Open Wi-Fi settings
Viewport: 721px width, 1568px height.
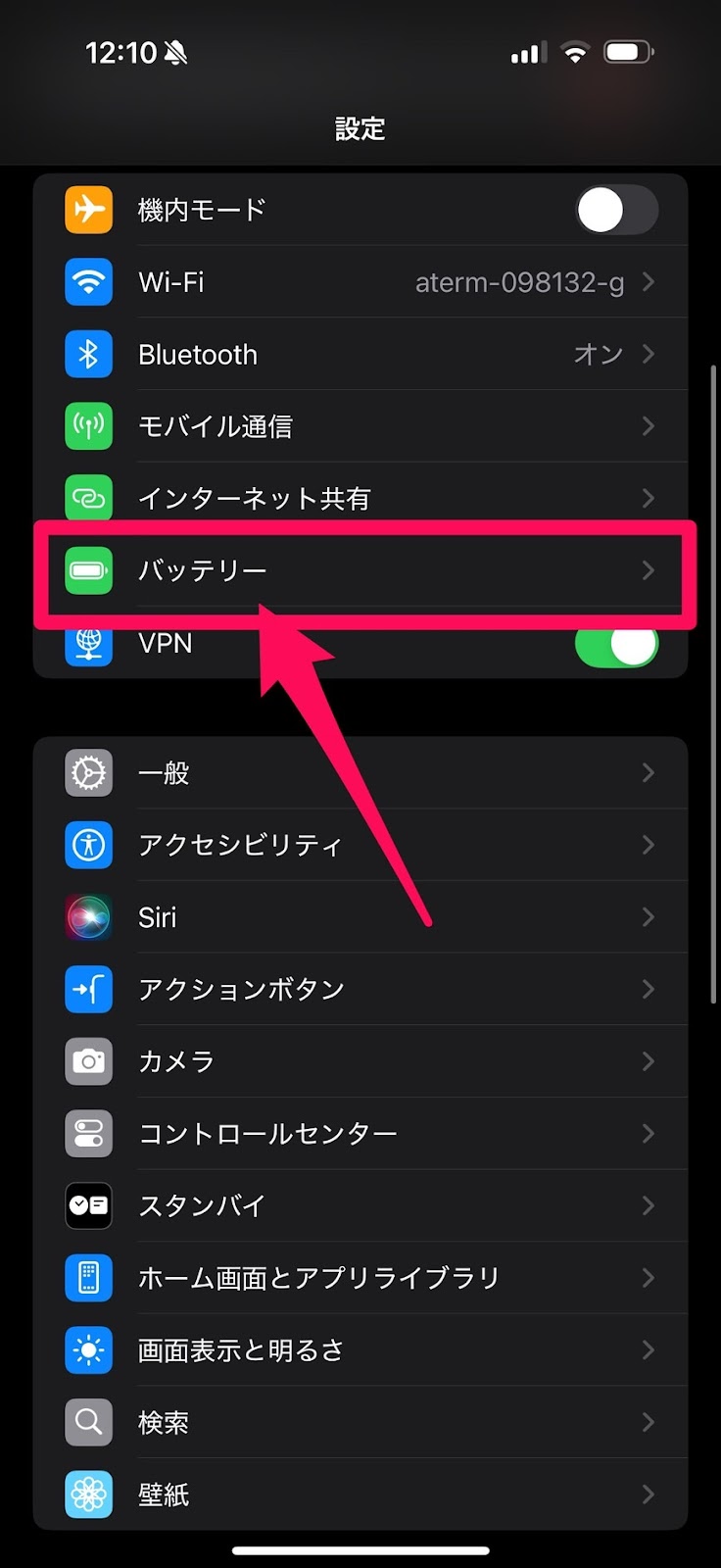click(360, 282)
